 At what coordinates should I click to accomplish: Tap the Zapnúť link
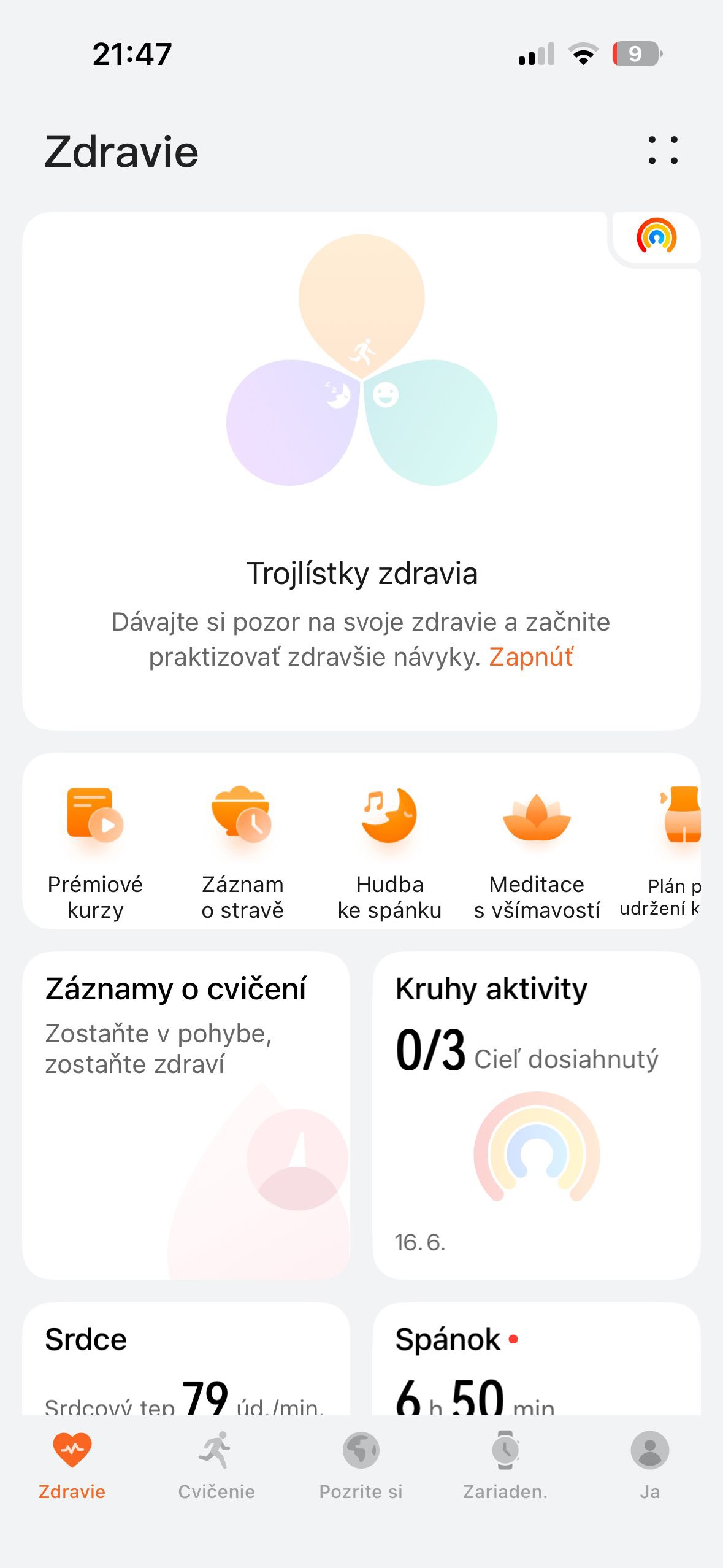click(531, 657)
